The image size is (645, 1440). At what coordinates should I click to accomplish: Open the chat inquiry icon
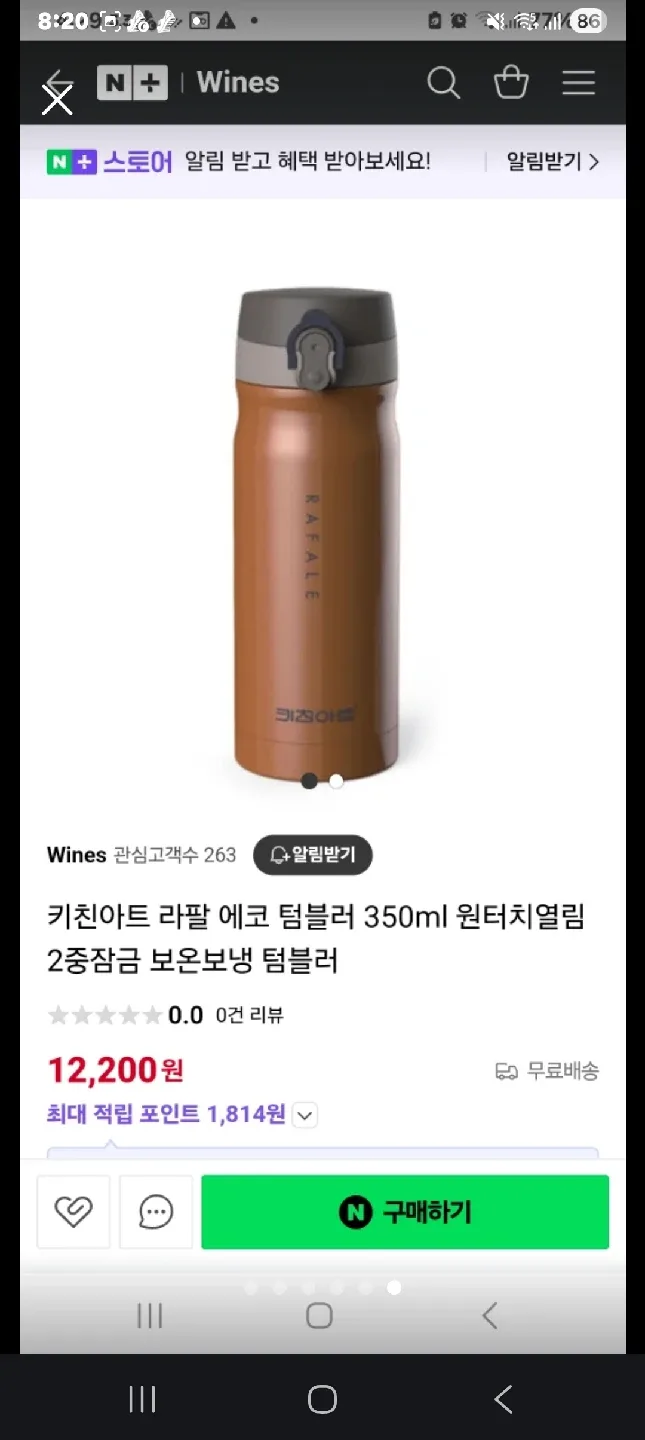pyautogui.click(x=156, y=1212)
